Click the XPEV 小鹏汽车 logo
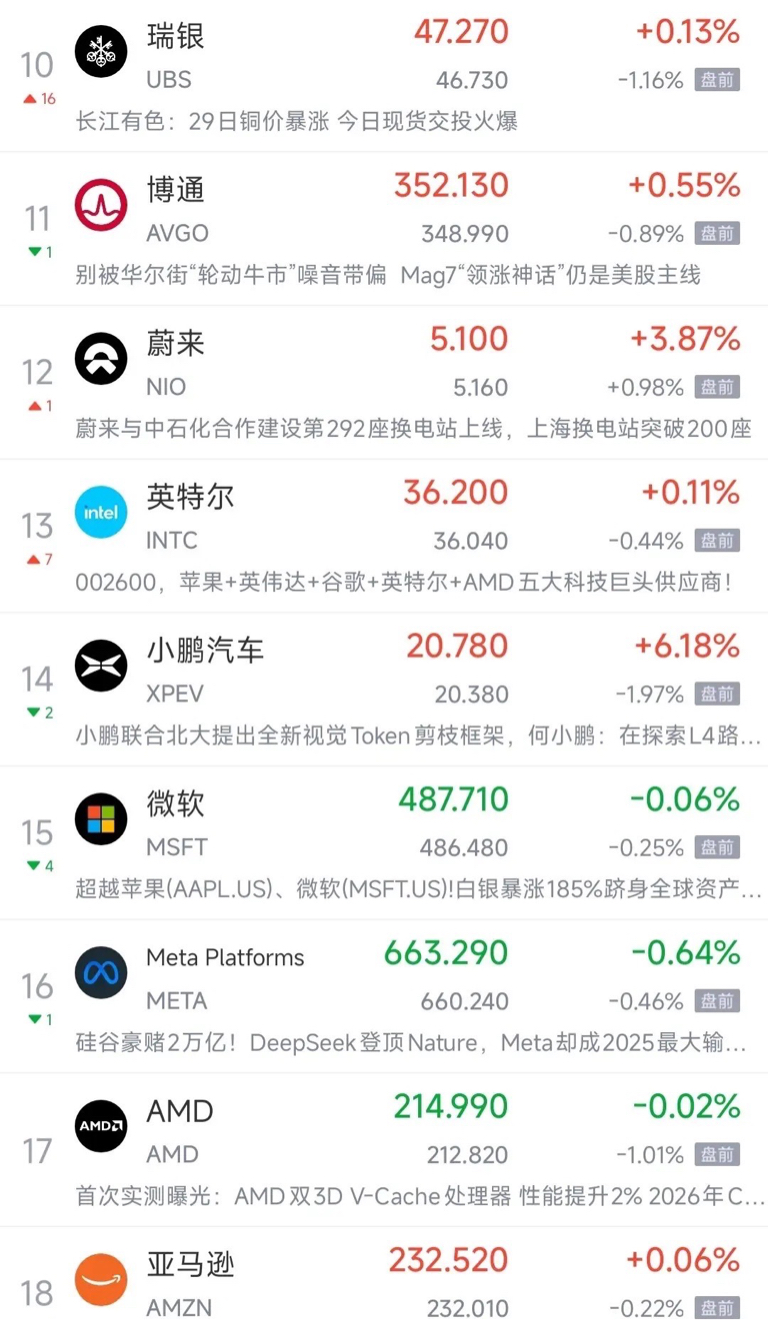The width and height of the screenshot is (768, 1320). [101, 664]
